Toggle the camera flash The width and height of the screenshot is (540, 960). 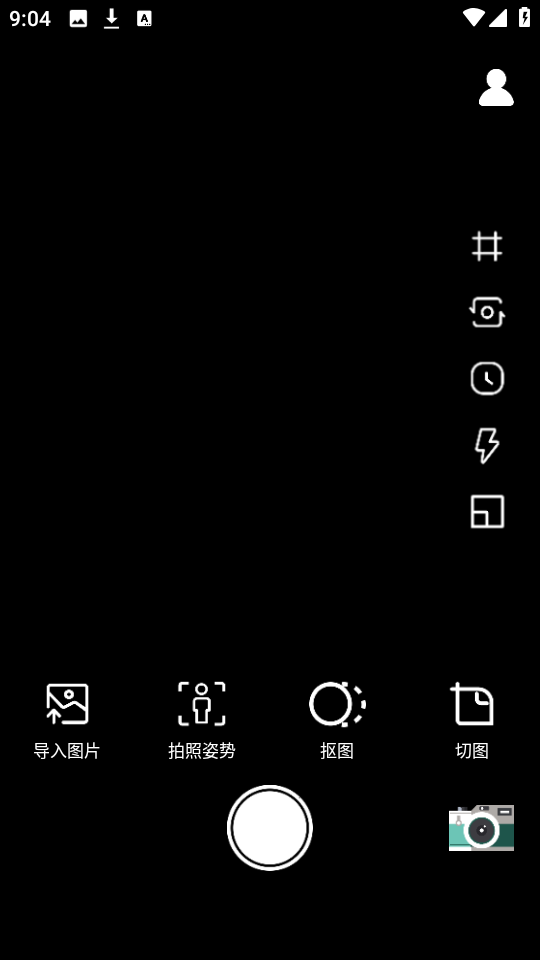[487, 445]
